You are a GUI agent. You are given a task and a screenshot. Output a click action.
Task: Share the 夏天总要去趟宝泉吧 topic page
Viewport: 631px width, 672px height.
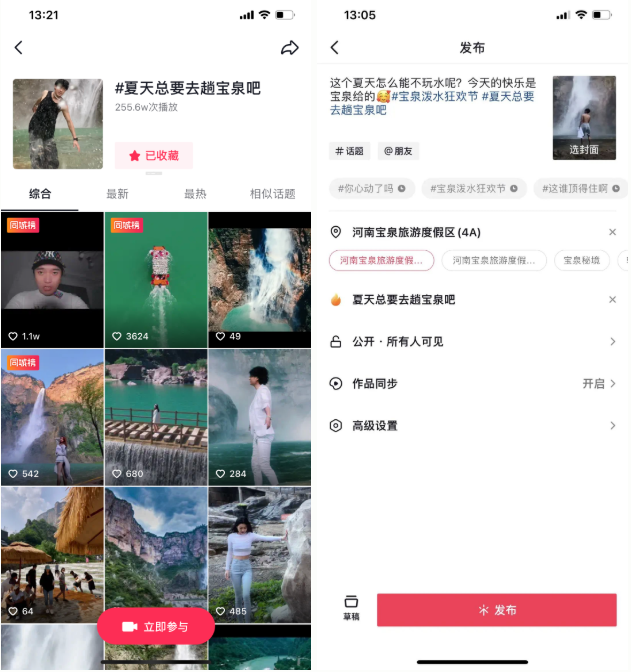point(290,48)
